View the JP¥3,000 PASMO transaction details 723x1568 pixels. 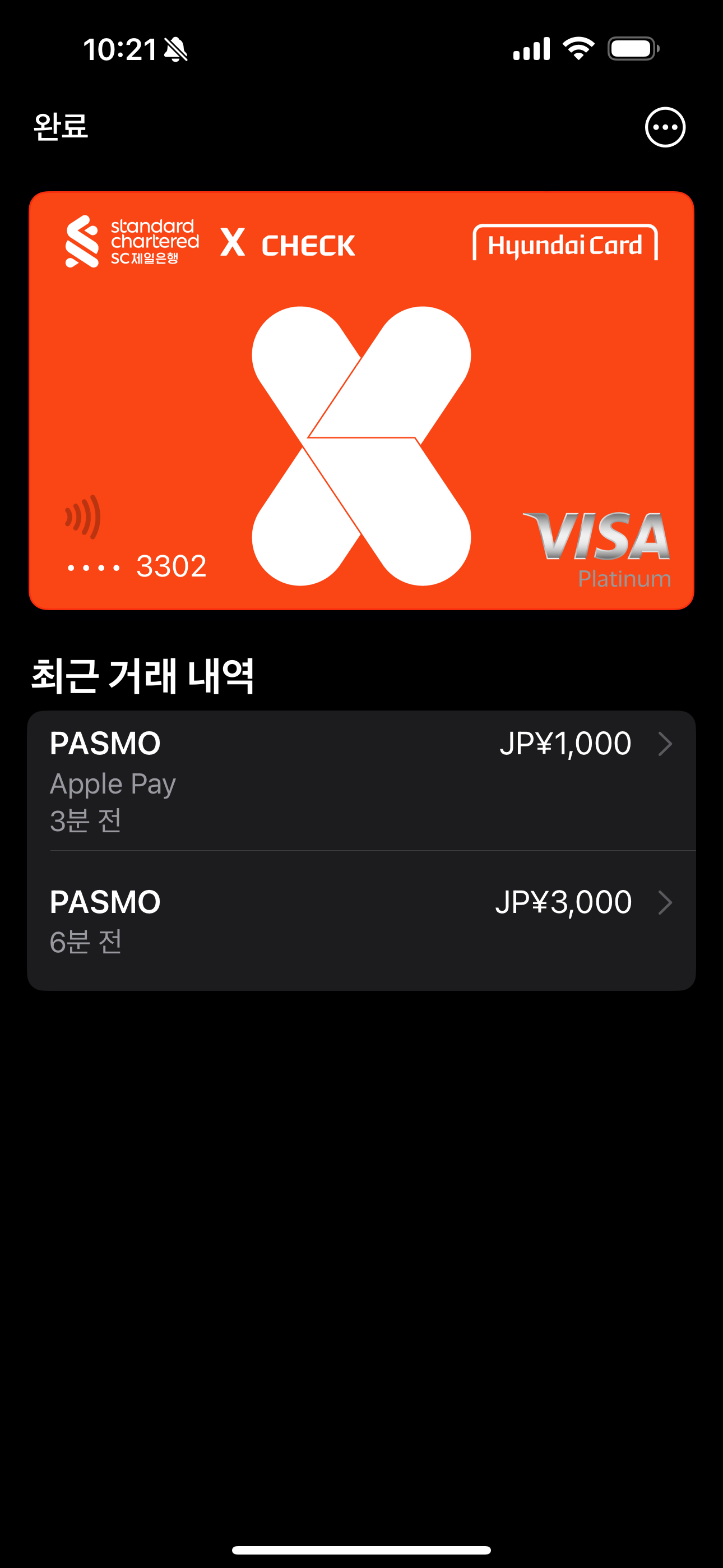coord(361,920)
